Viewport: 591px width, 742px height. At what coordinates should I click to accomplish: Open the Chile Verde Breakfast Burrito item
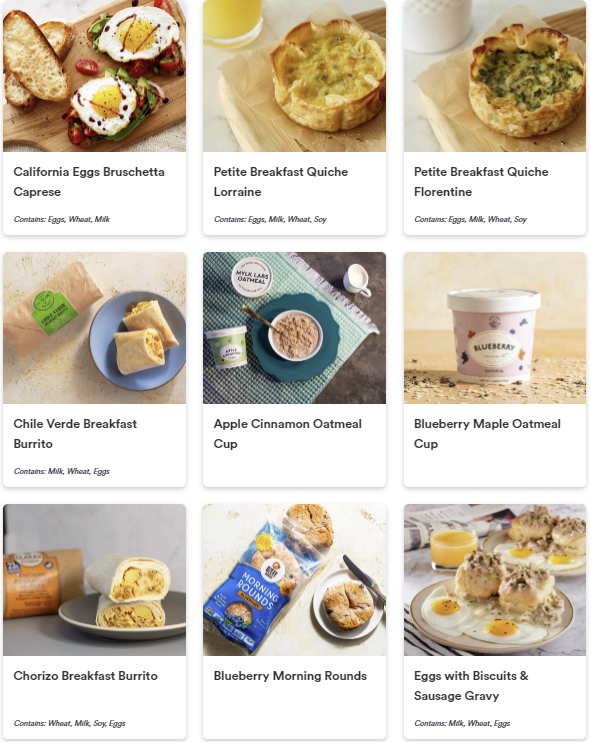tap(95, 369)
